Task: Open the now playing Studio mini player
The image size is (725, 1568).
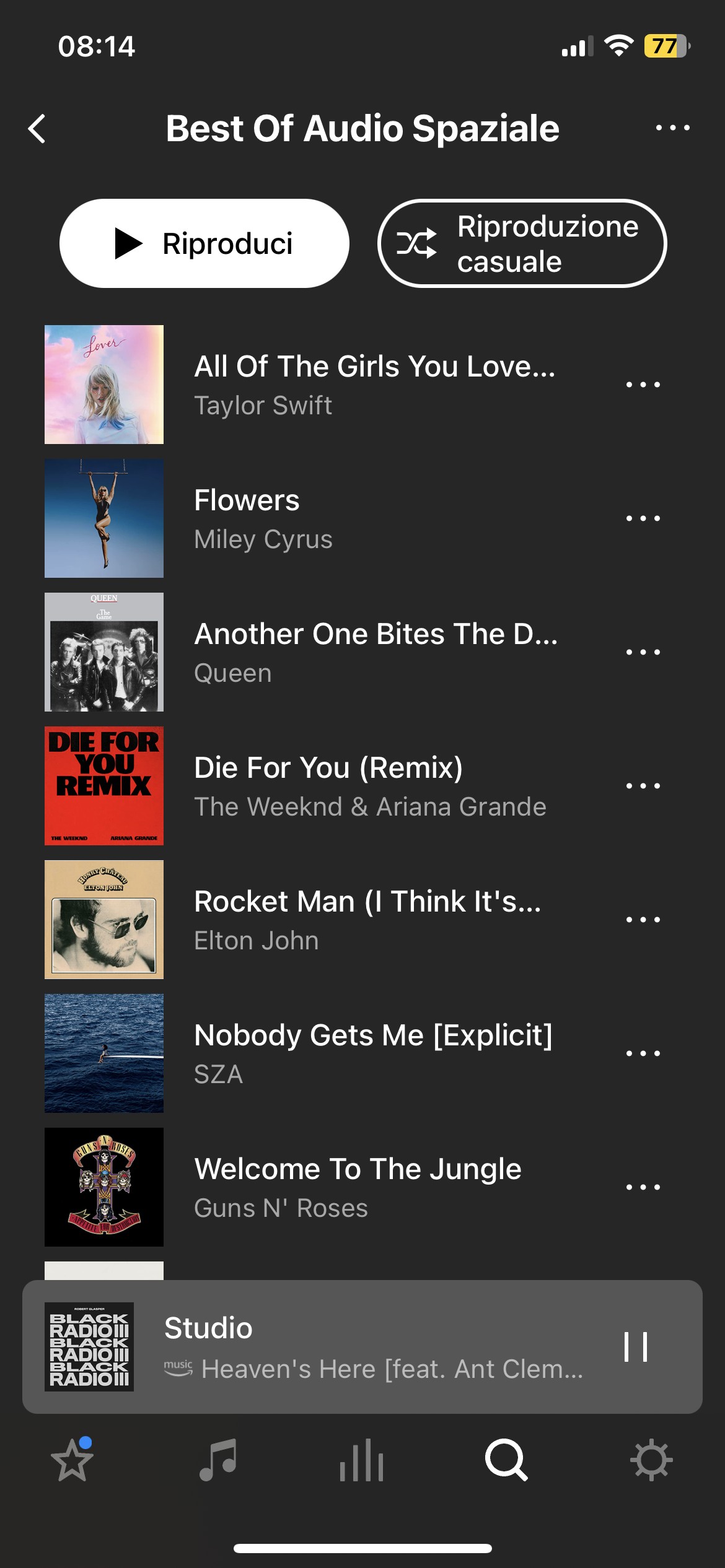Action: coord(372,1347)
